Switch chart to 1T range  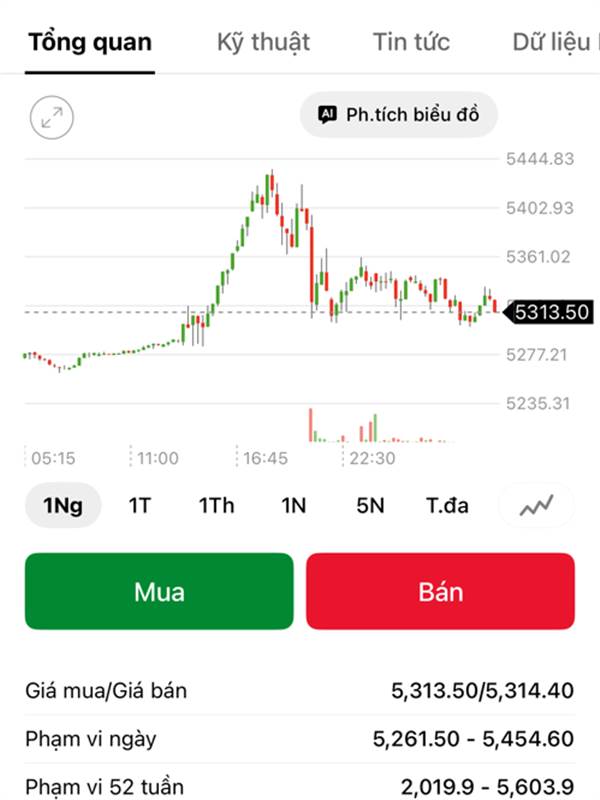click(x=139, y=505)
